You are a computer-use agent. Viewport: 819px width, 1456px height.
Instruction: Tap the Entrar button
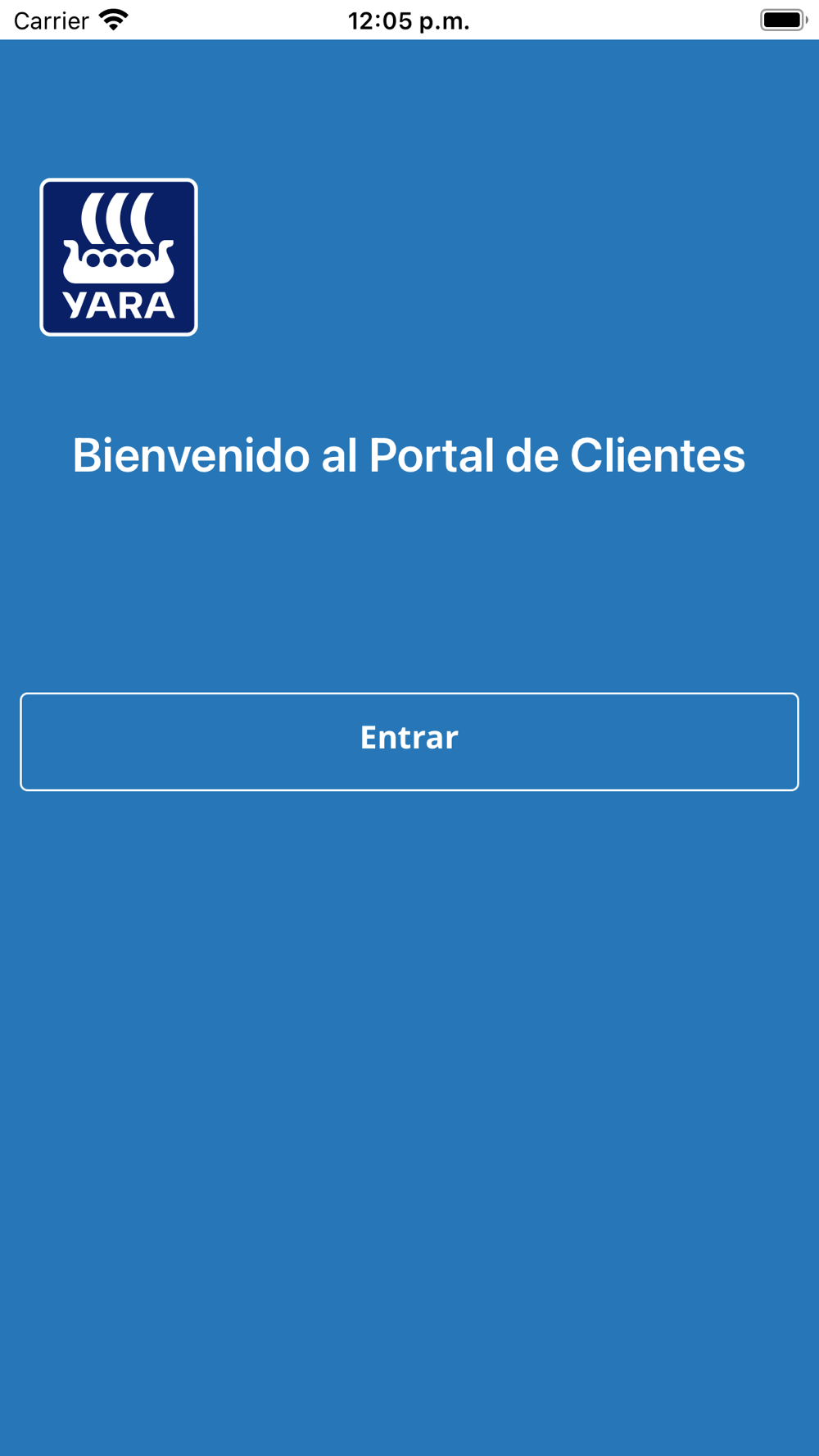point(409,741)
